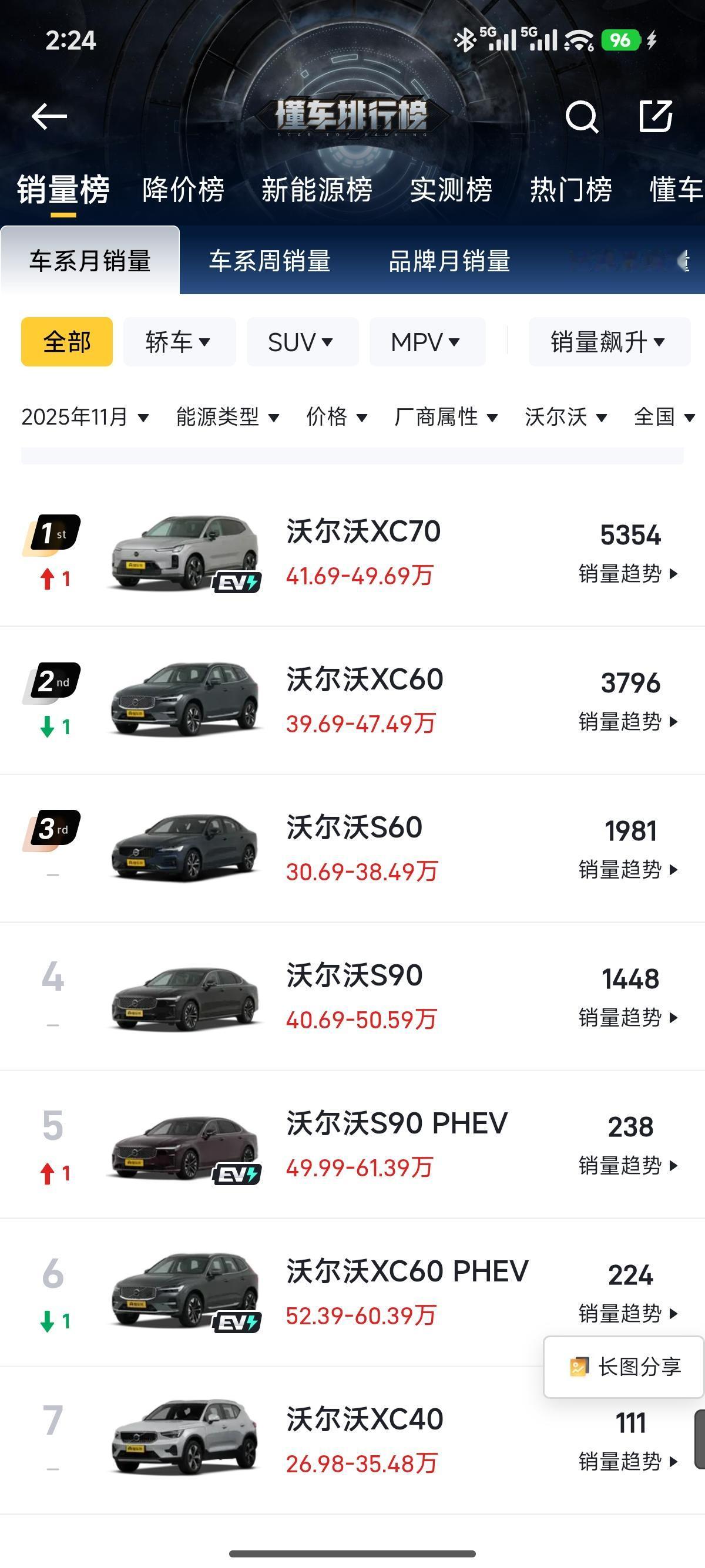
Task: Open the 轿车 dropdown filter
Action: [177, 341]
